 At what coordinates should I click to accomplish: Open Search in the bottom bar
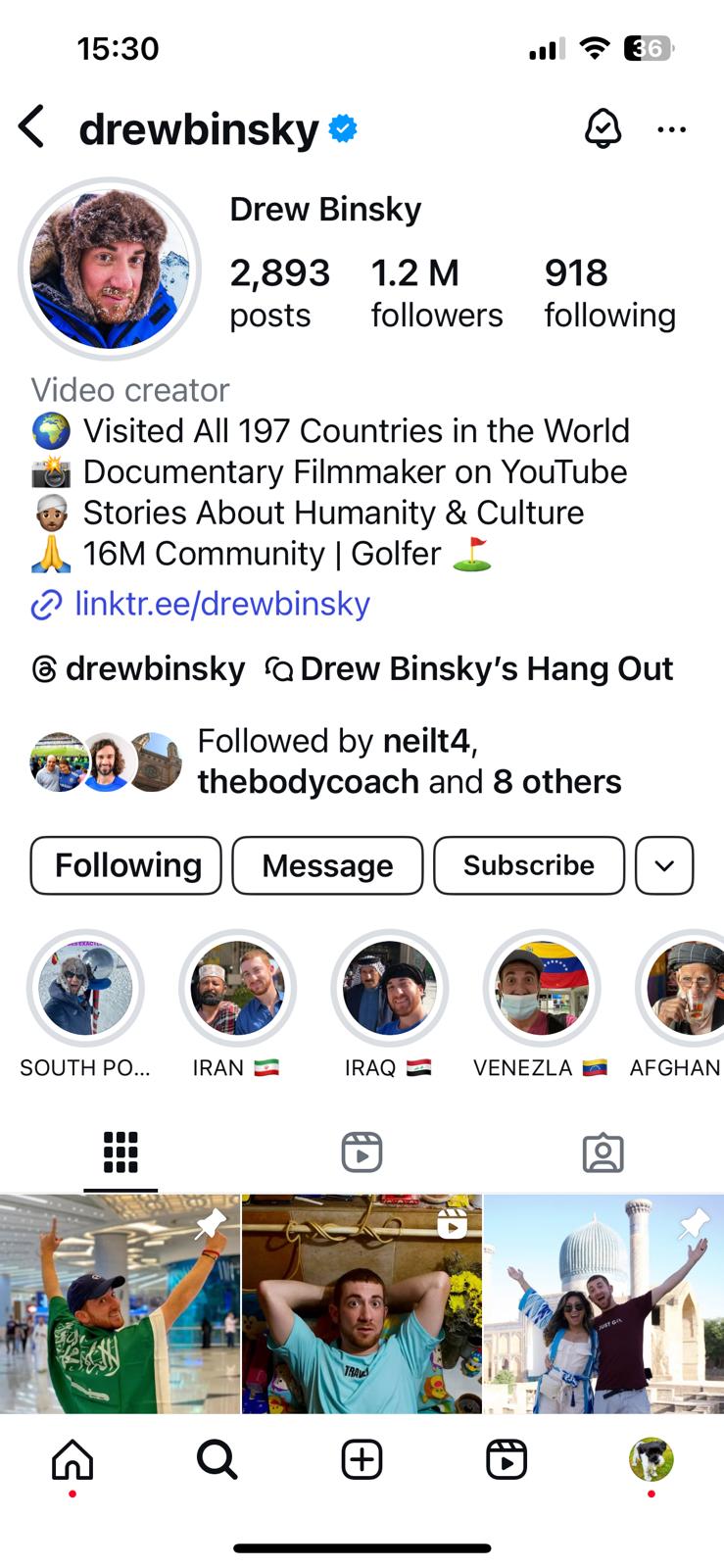tap(217, 1460)
